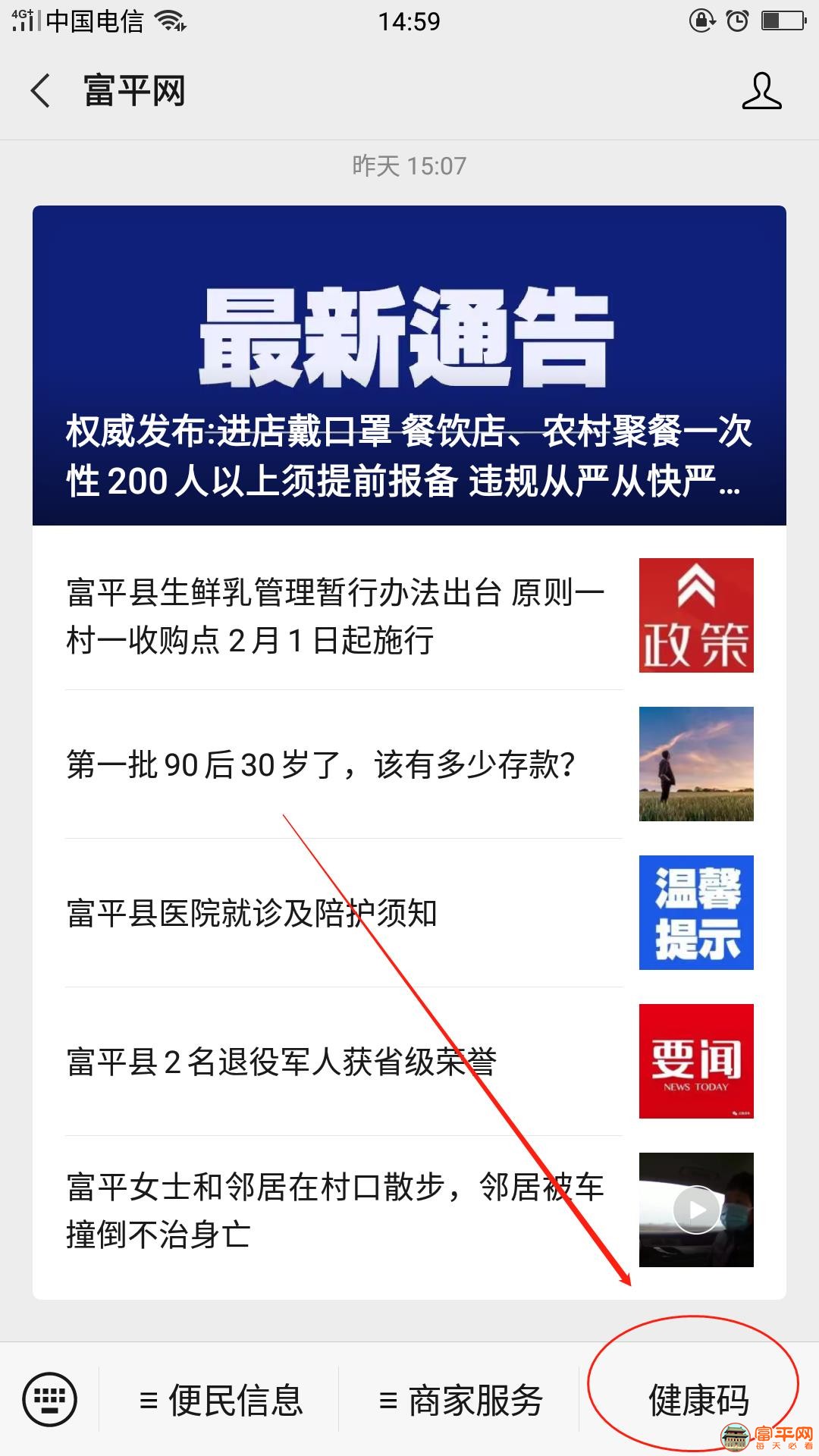
Task: Open 富平县医院就诊及陪护须知 article
Action: (409, 912)
